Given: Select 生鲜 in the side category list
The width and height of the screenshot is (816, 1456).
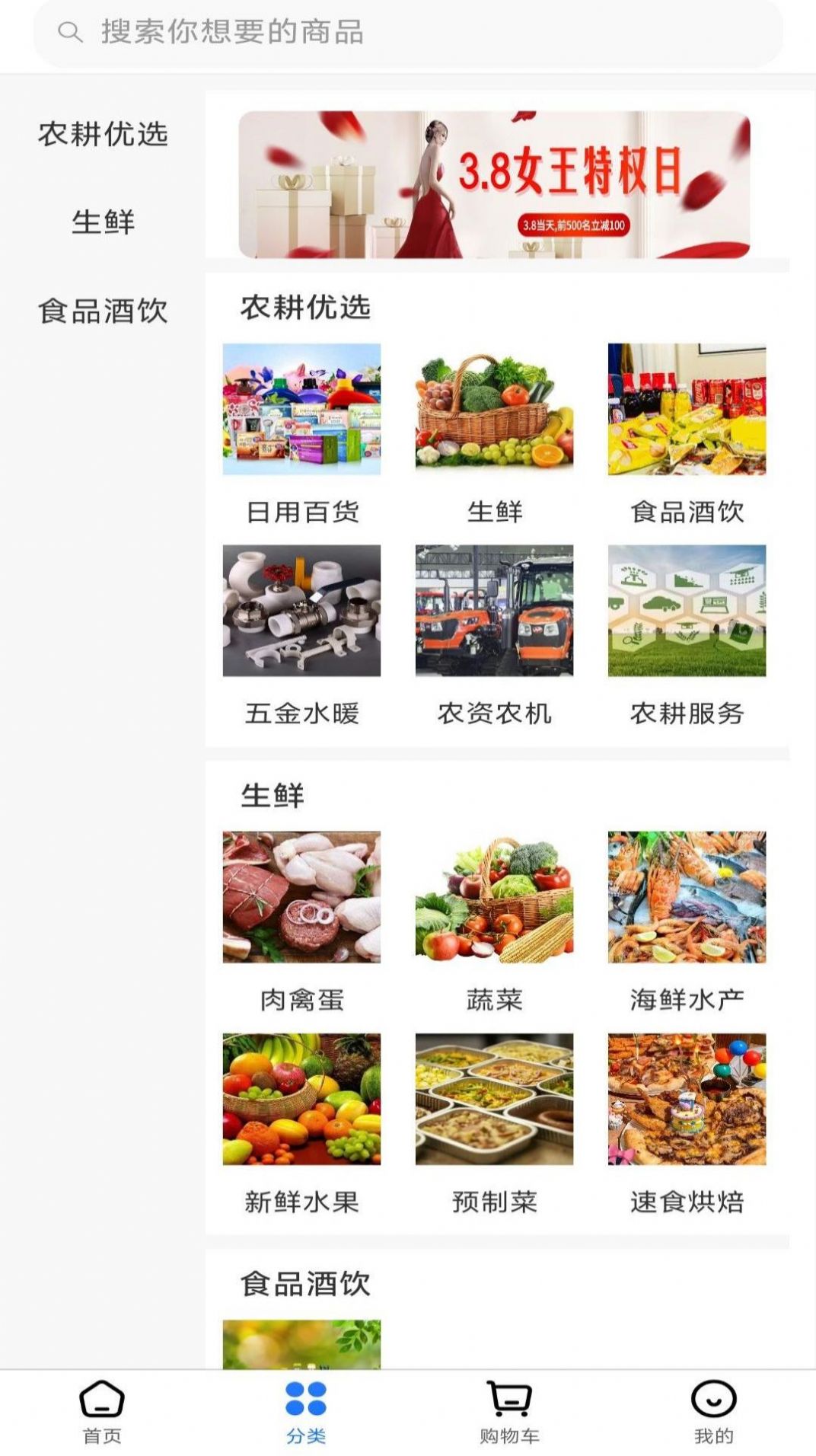Looking at the screenshot, I should coord(103,222).
